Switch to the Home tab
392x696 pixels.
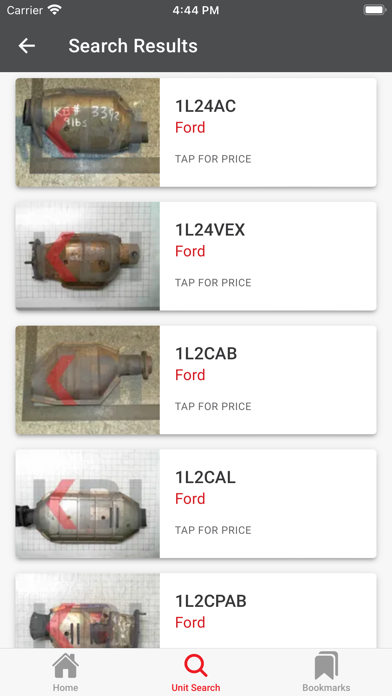click(65, 672)
